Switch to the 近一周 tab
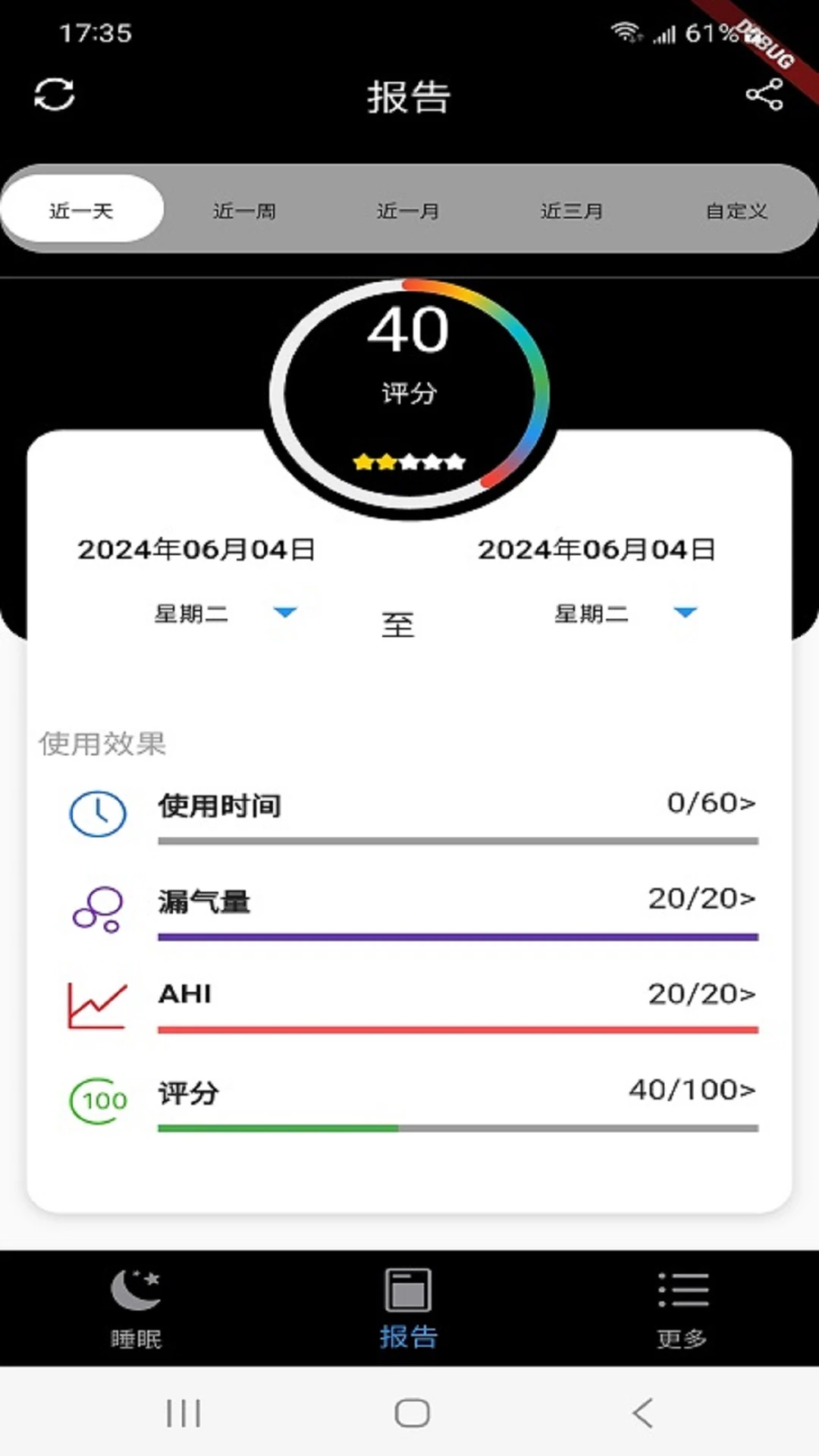The width and height of the screenshot is (819, 1456). coord(243,210)
